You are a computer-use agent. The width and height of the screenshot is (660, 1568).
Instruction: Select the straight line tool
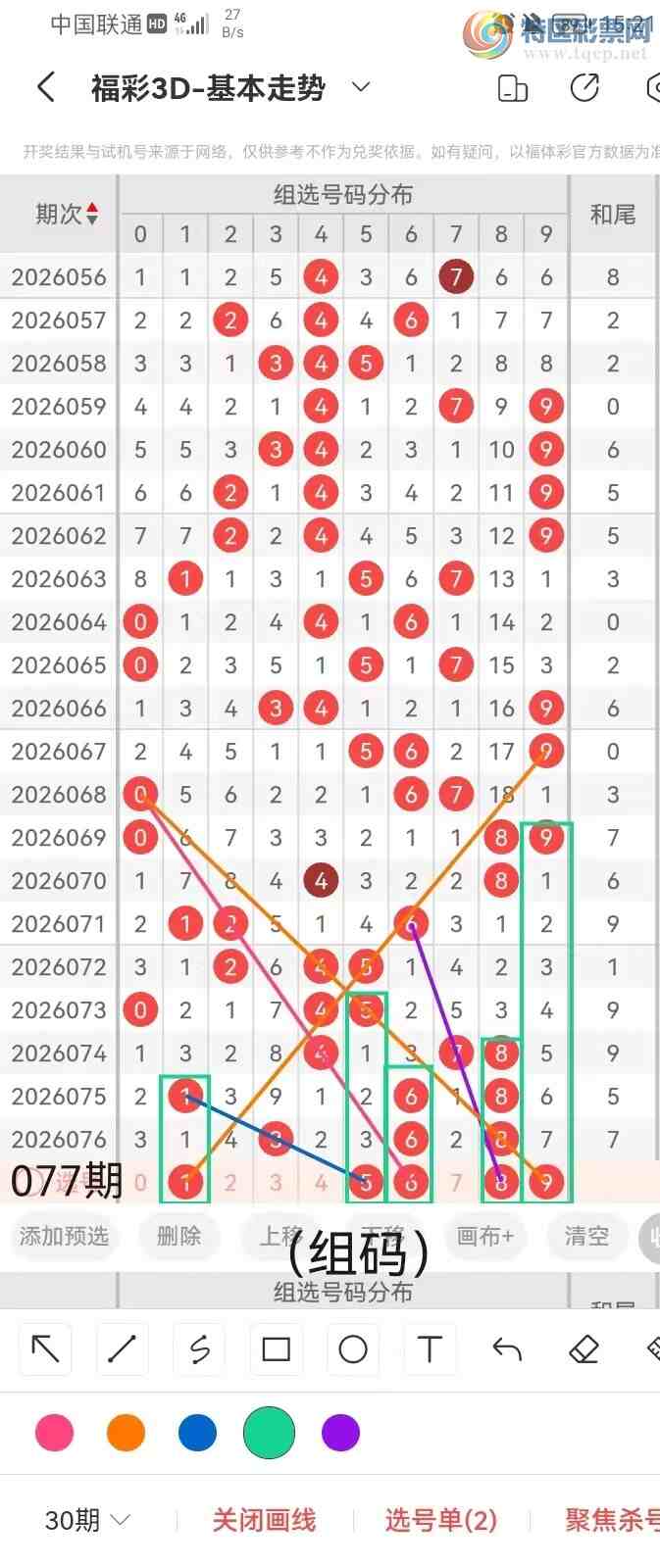122,1349
